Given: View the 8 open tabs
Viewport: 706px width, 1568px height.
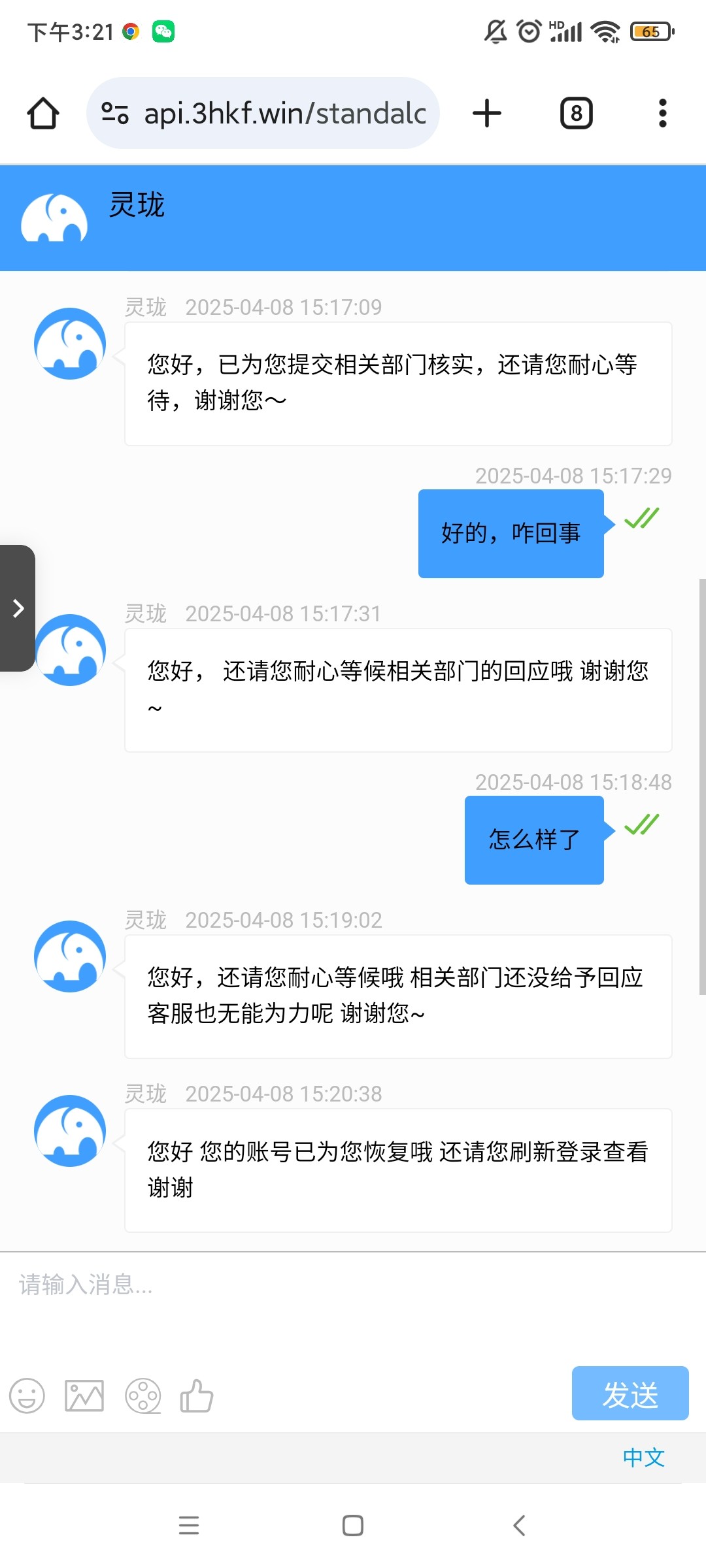Looking at the screenshot, I should [576, 113].
